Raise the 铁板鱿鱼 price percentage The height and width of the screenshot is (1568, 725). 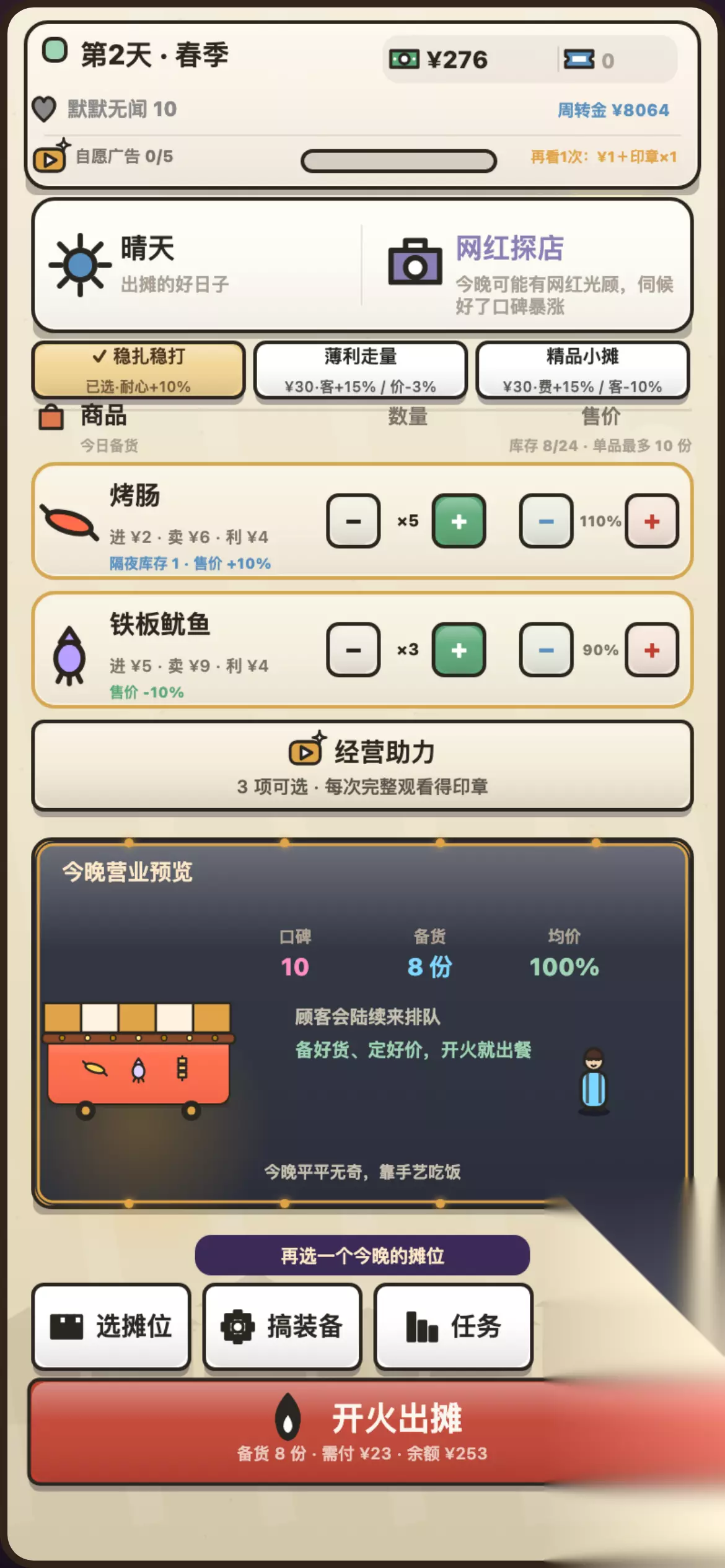[651, 650]
